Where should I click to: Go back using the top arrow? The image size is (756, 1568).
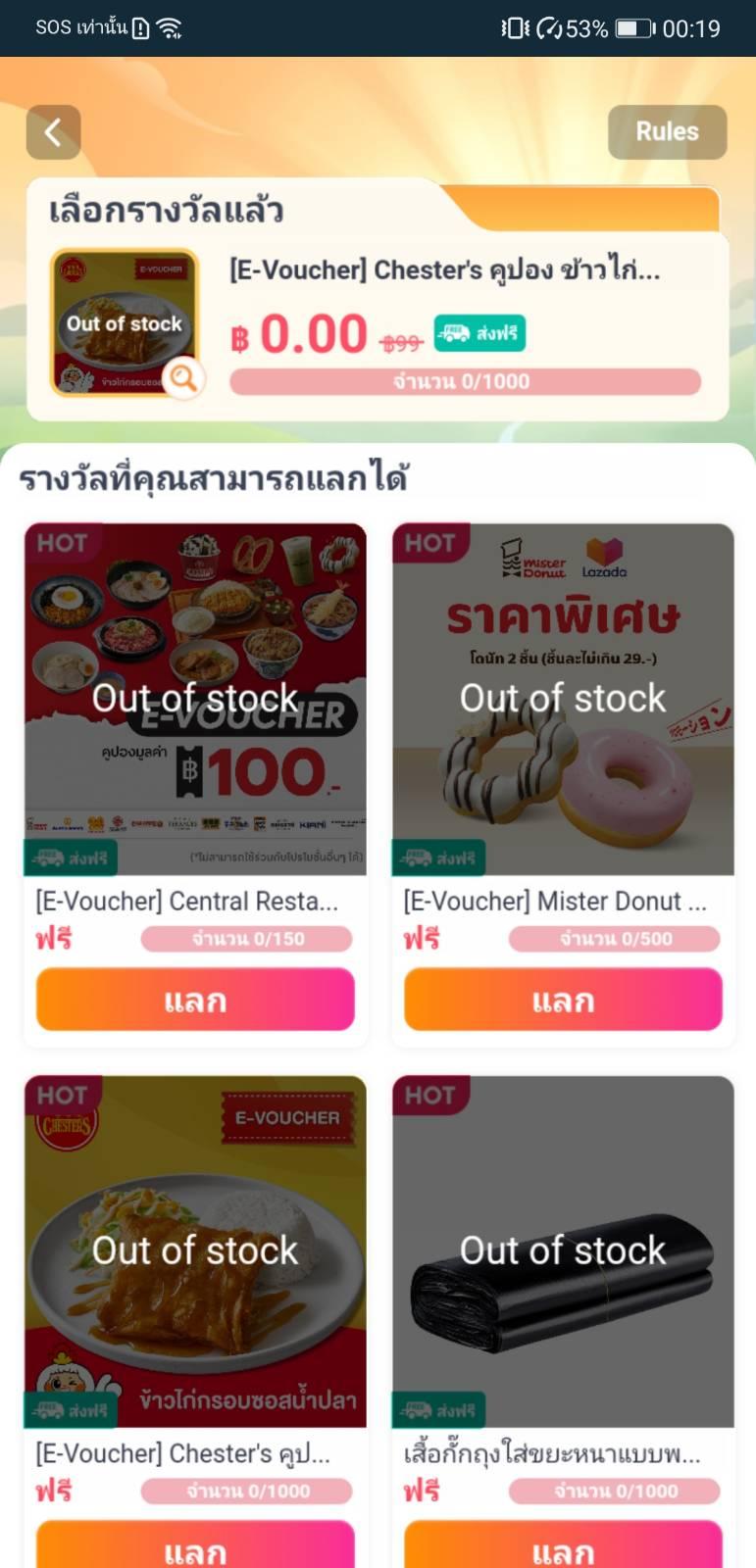[x=53, y=132]
